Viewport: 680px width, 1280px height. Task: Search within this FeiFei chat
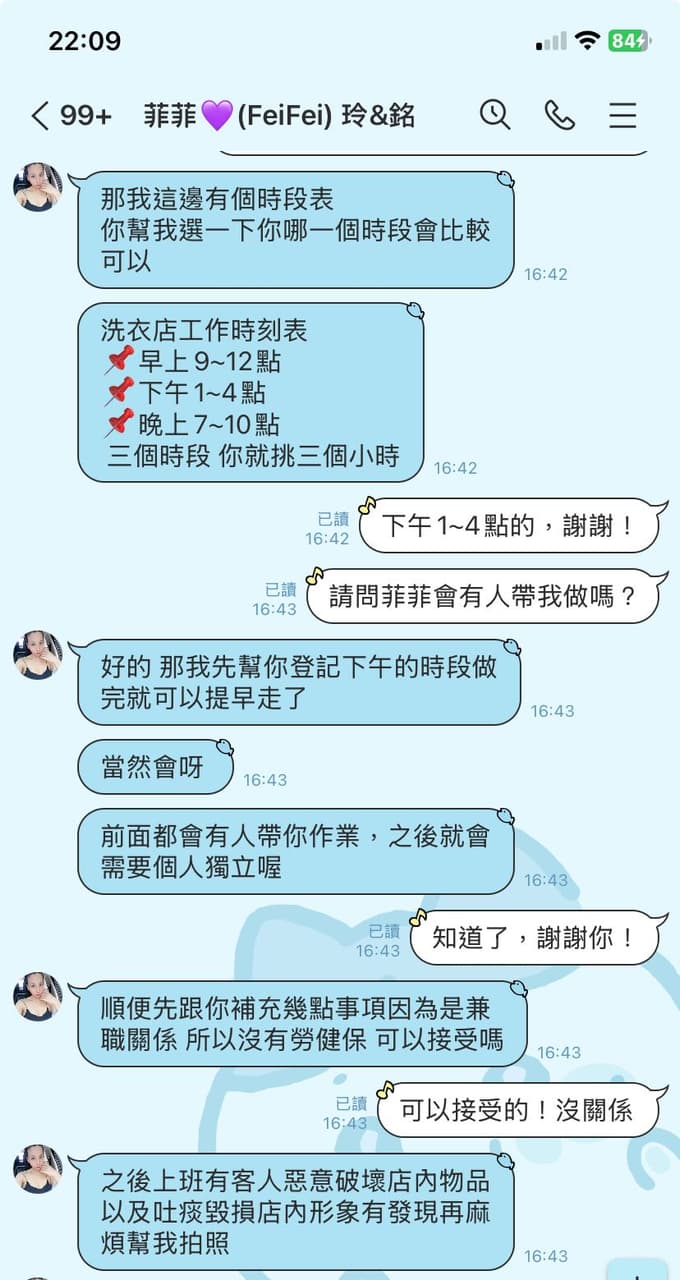point(495,115)
